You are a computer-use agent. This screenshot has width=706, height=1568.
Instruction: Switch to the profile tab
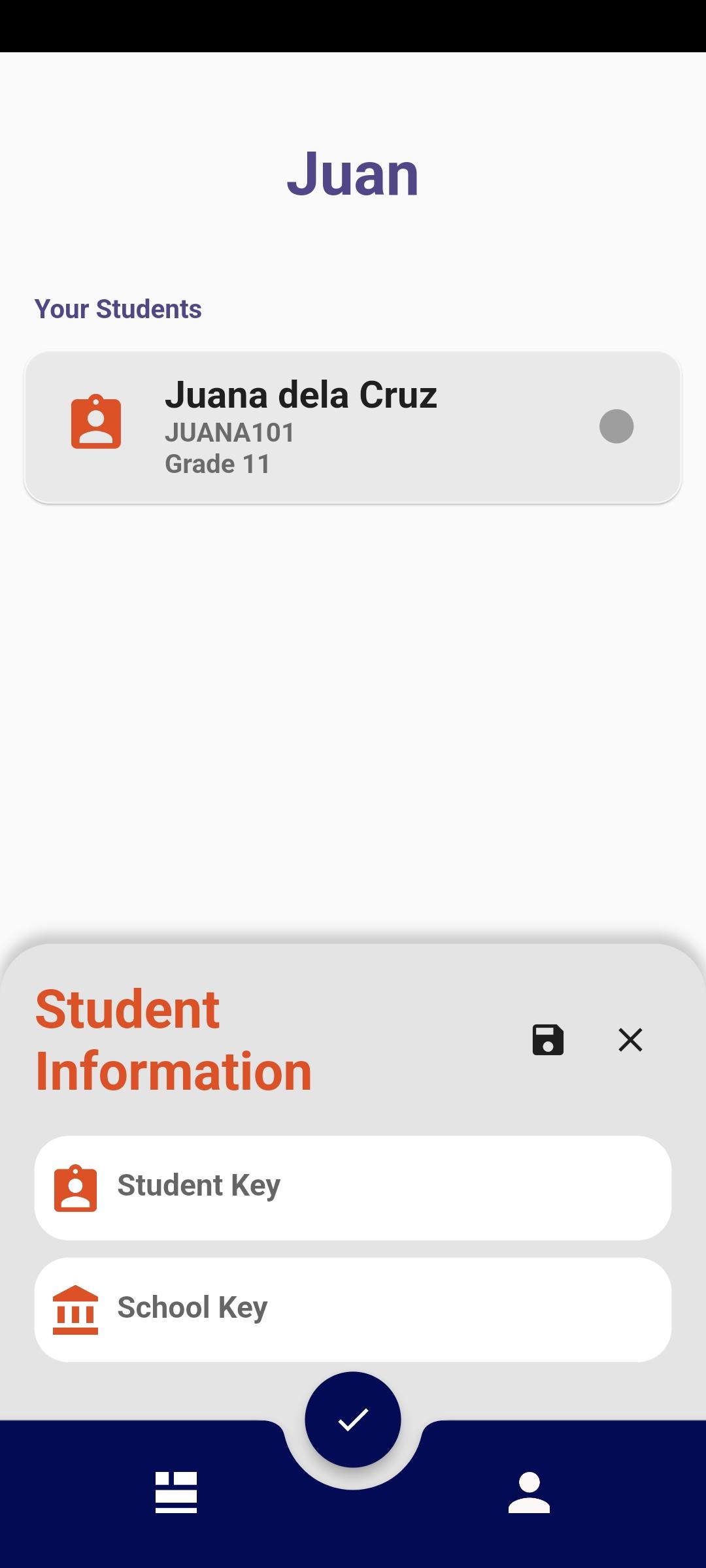(529, 1492)
